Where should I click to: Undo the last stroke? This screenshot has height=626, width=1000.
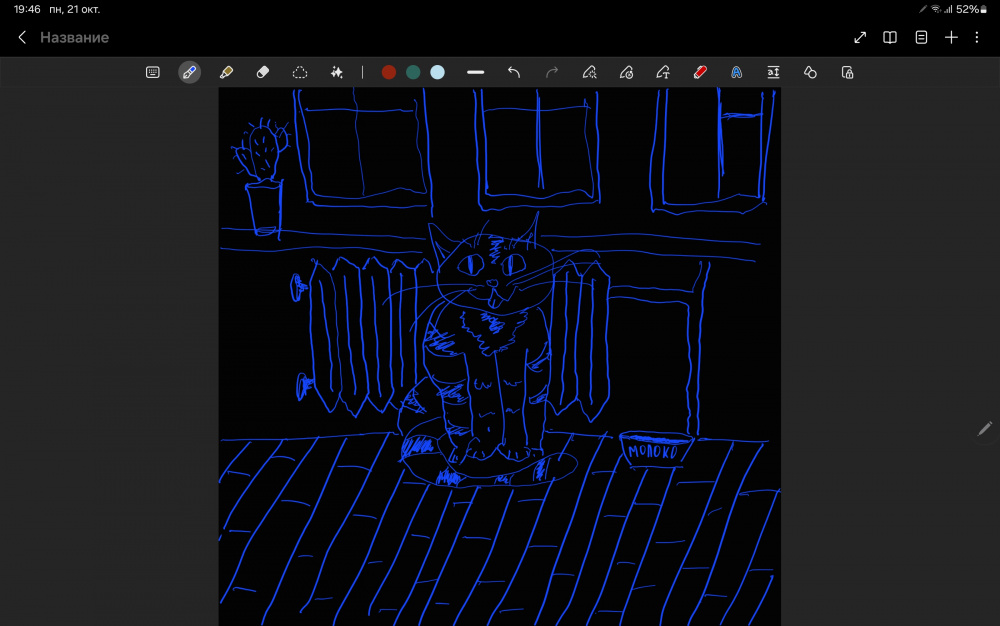514,72
